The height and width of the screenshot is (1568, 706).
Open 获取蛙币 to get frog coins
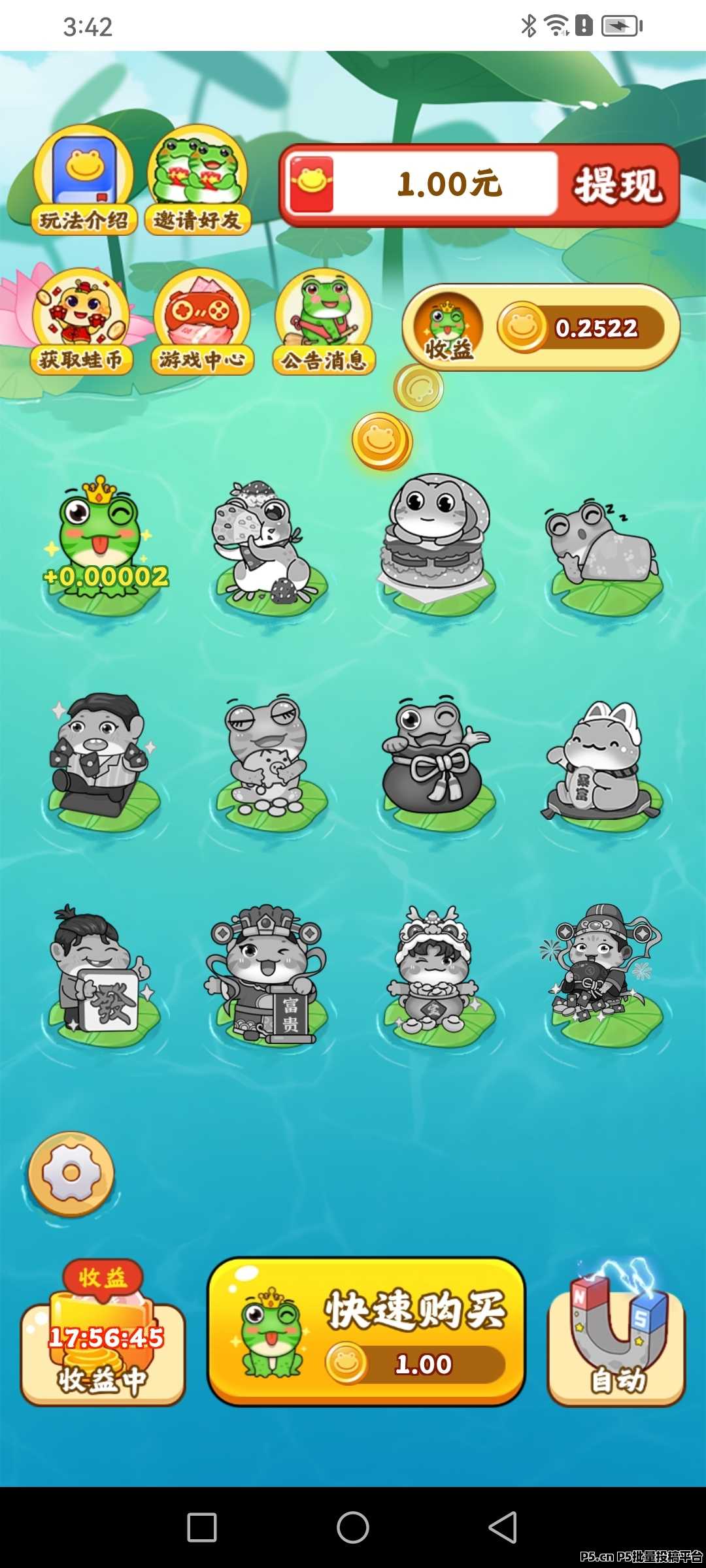pyautogui.click(x=81, y=323)
